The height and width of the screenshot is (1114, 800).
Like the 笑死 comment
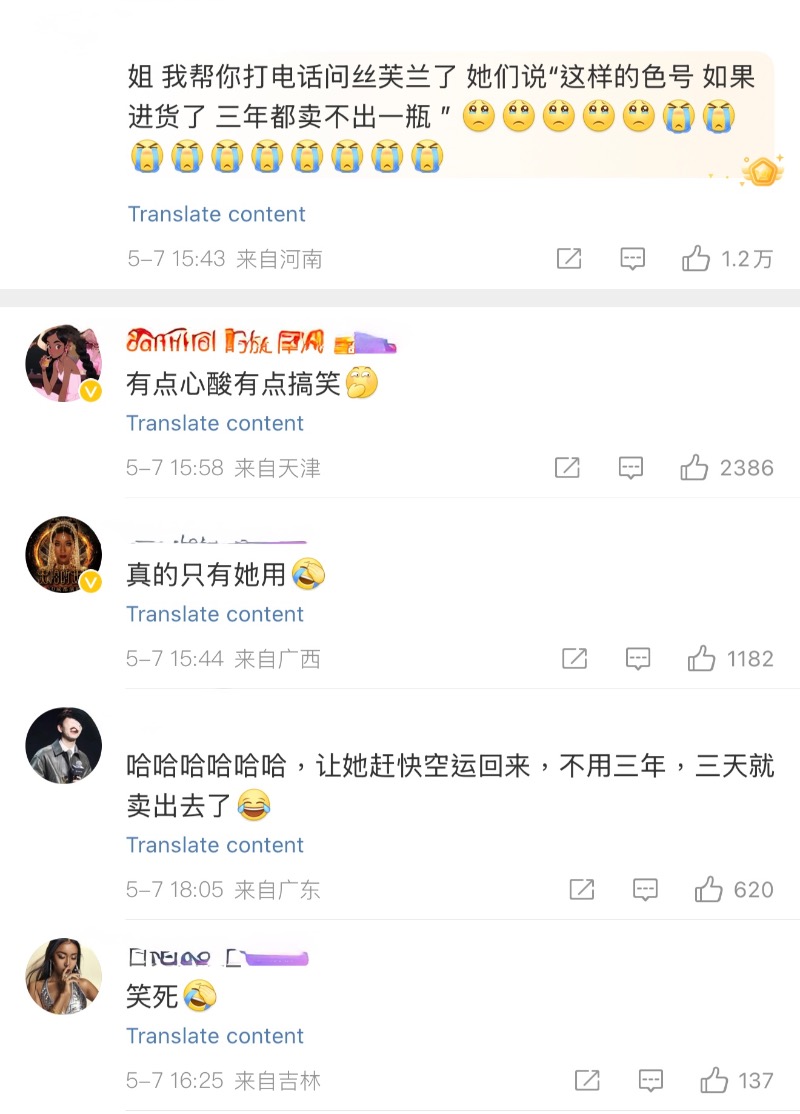[714, 1080]
